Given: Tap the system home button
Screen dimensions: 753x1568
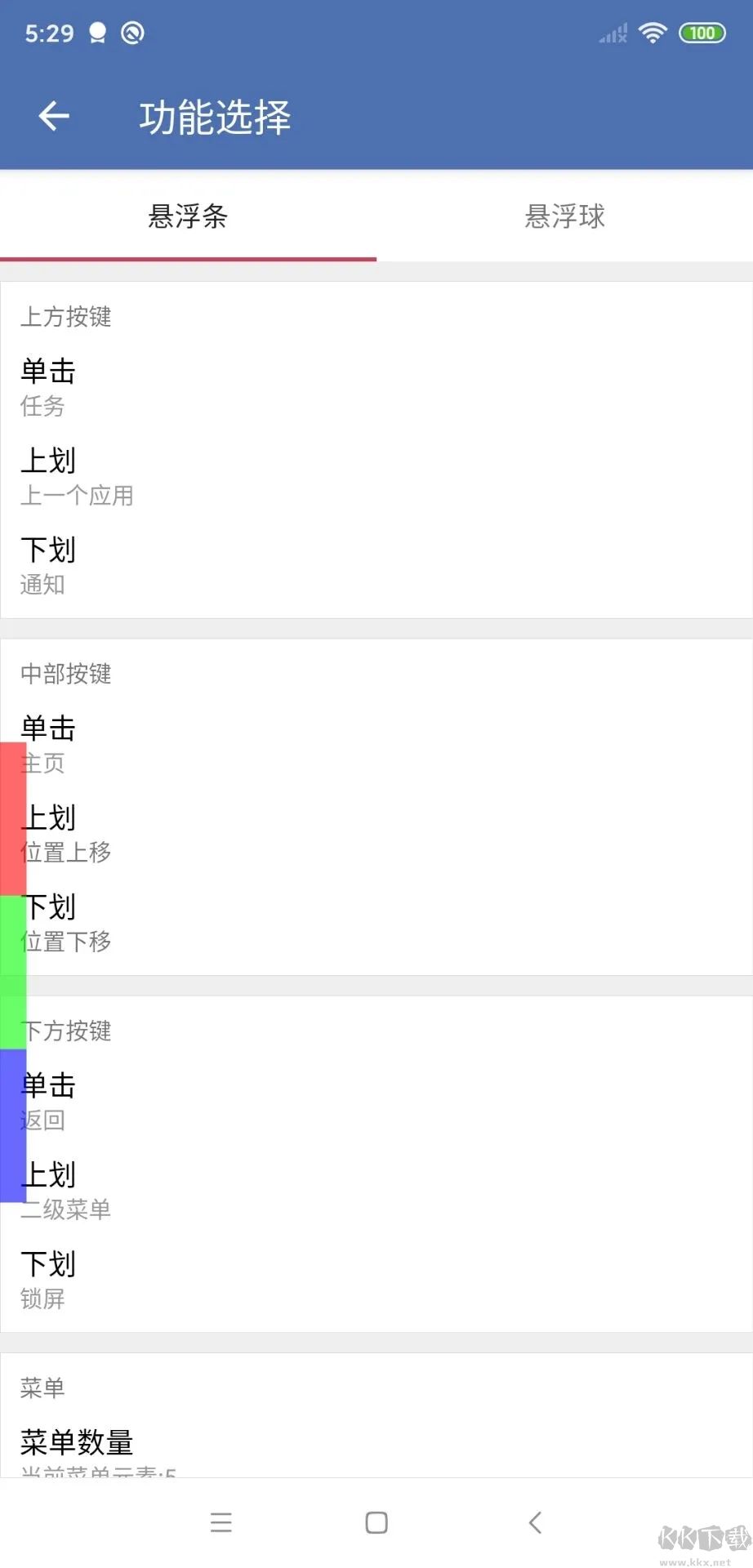Looking at the screenshot, I should click(x=376, y=1522).
